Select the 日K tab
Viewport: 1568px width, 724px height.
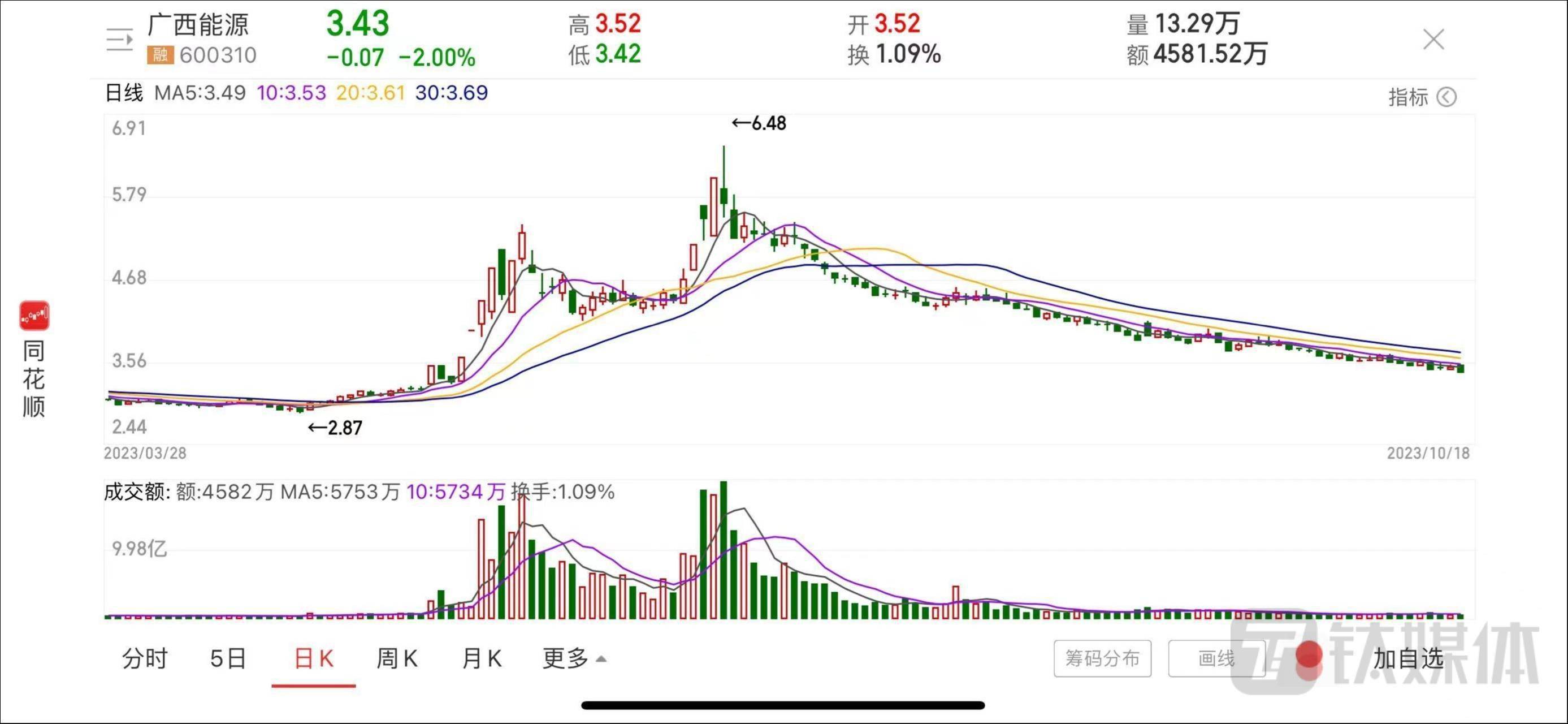(x=314, y=658)
